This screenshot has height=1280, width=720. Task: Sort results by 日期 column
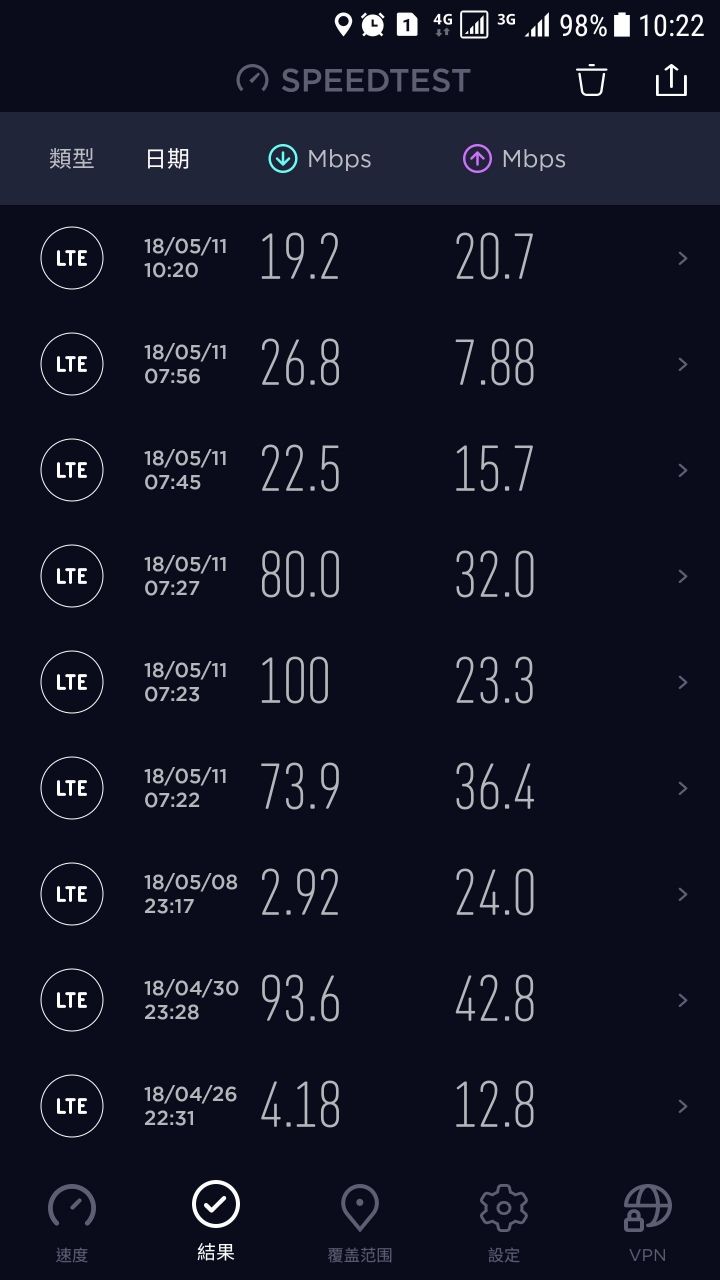167,159
